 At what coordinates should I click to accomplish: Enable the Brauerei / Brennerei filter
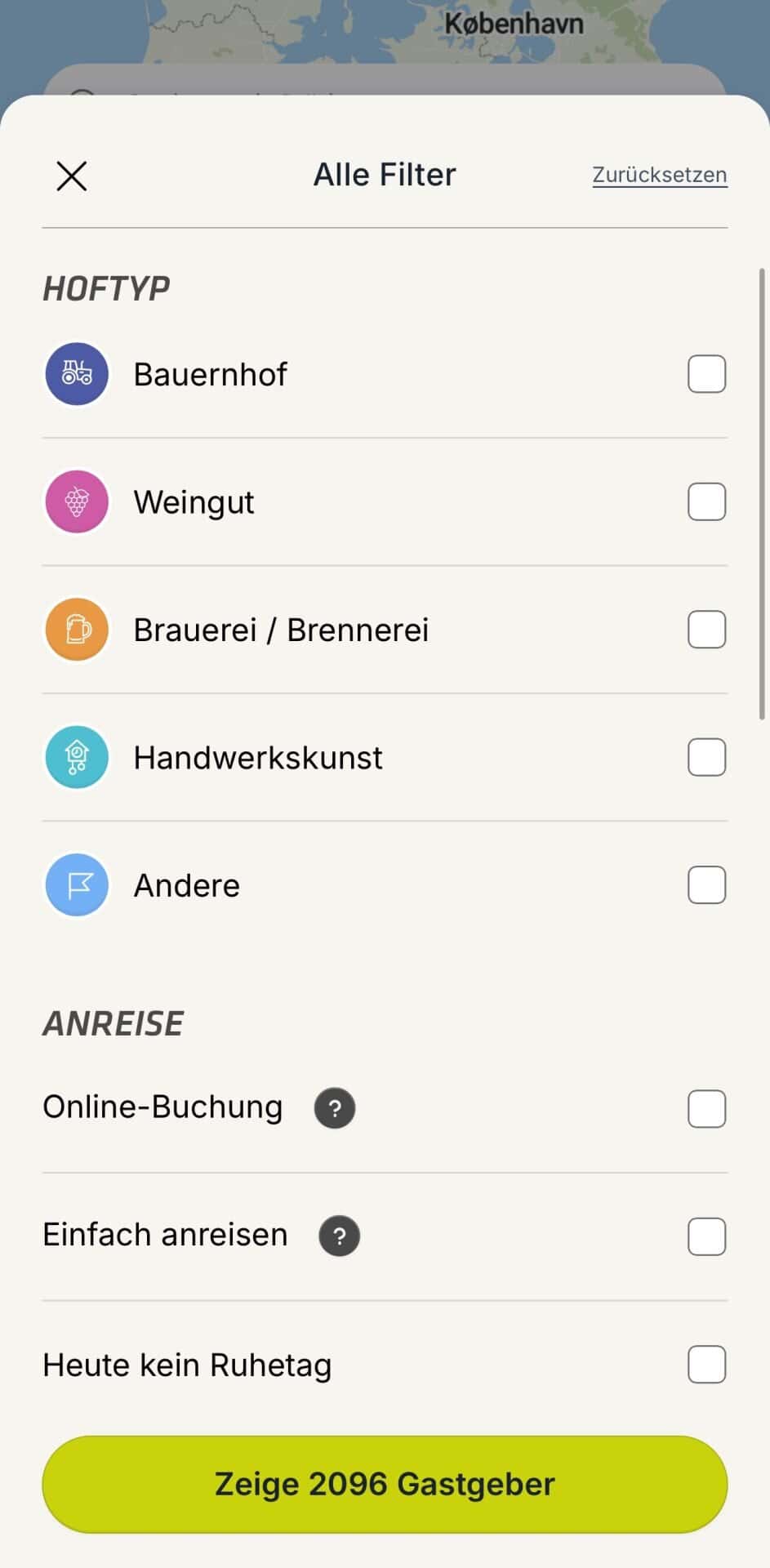706,630
